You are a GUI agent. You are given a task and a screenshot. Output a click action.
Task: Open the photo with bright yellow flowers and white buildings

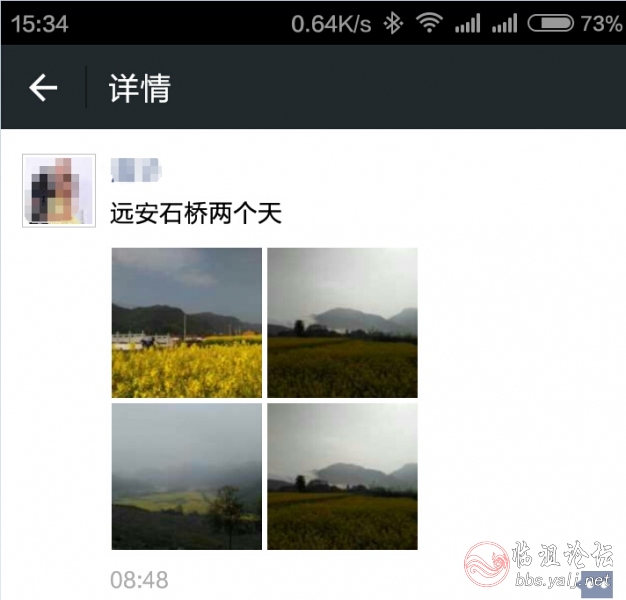tap(186, 323)
